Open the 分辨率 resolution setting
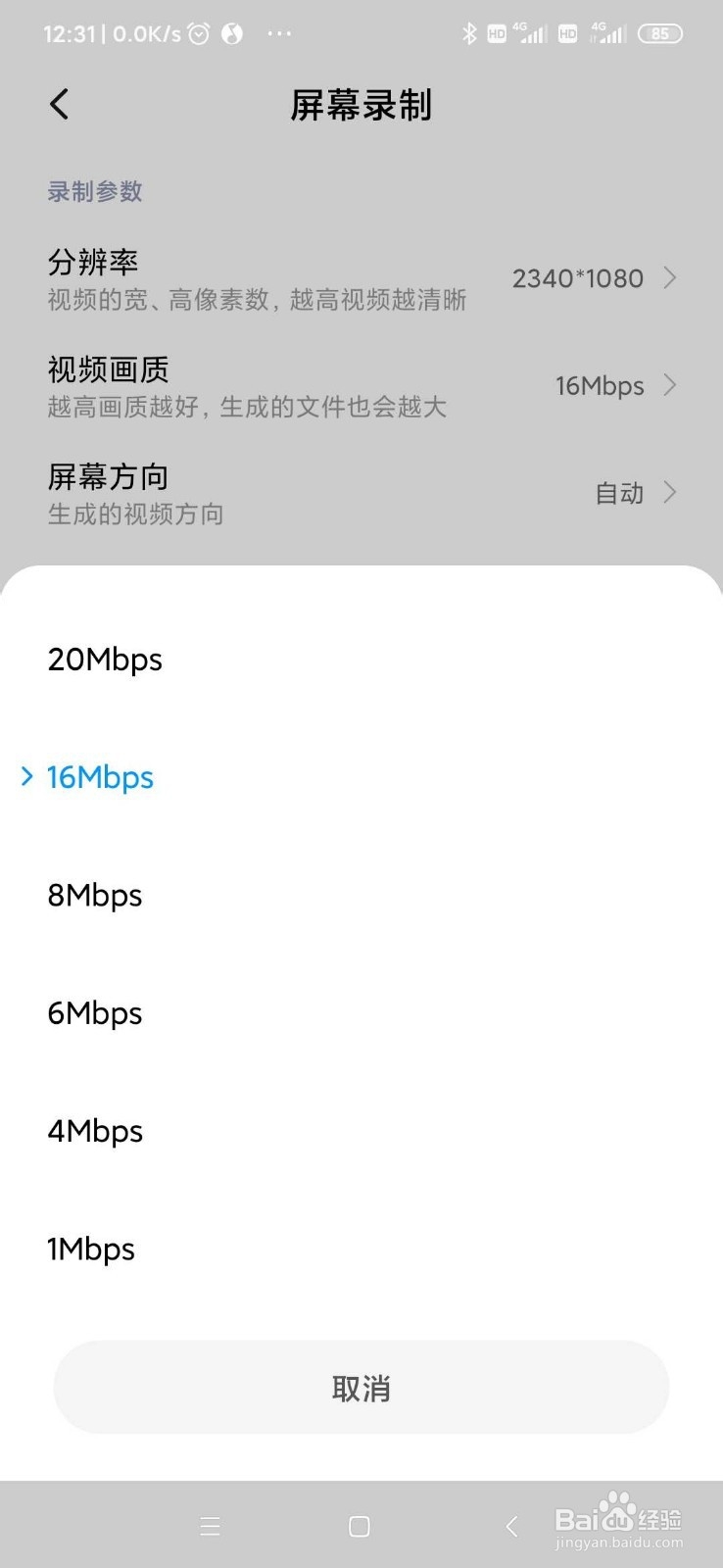Image resolution: width=723 pixels, height=1568 pixels. click(361, 278)
